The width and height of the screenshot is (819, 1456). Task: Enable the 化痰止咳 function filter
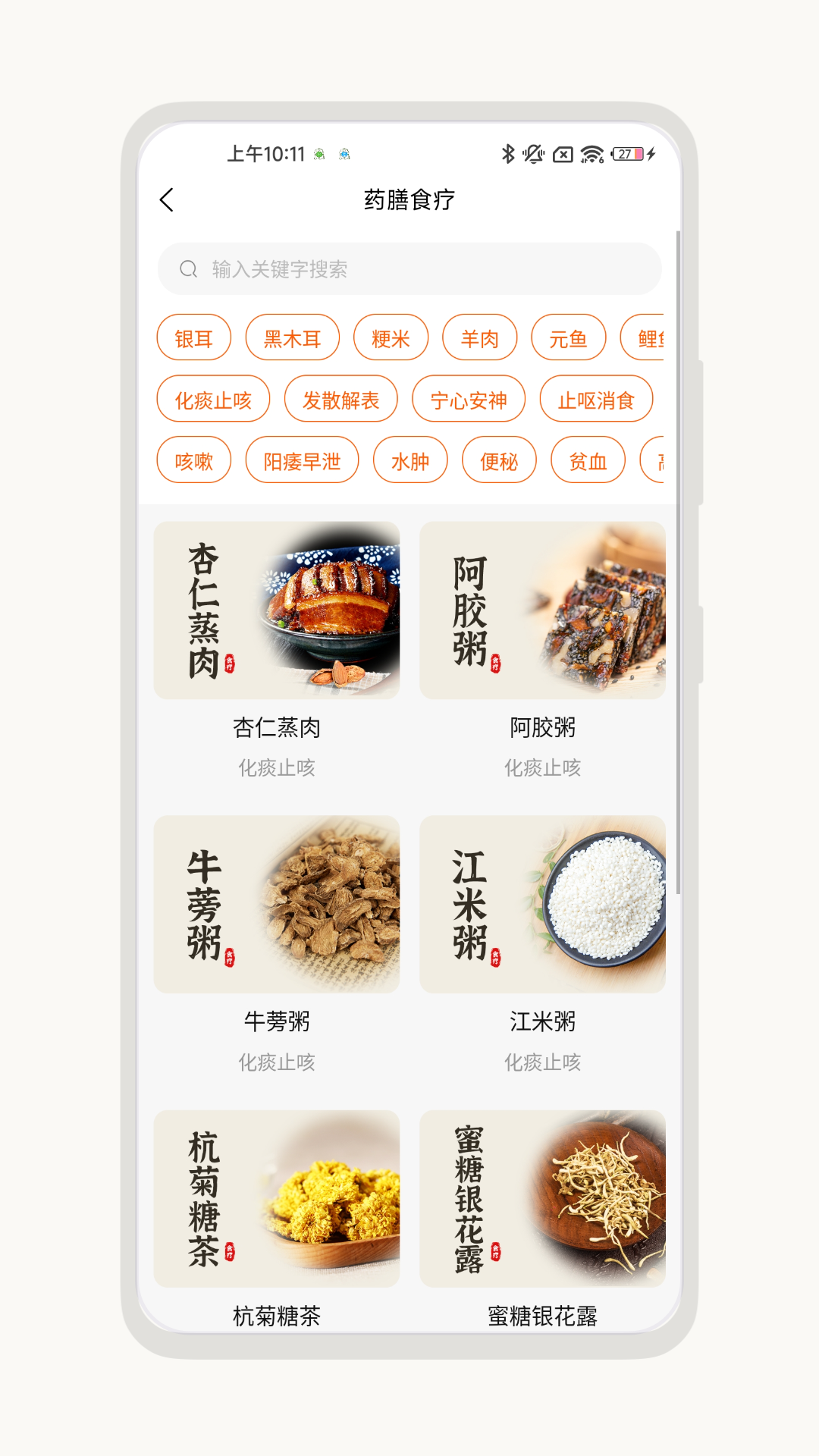(214, 398)
